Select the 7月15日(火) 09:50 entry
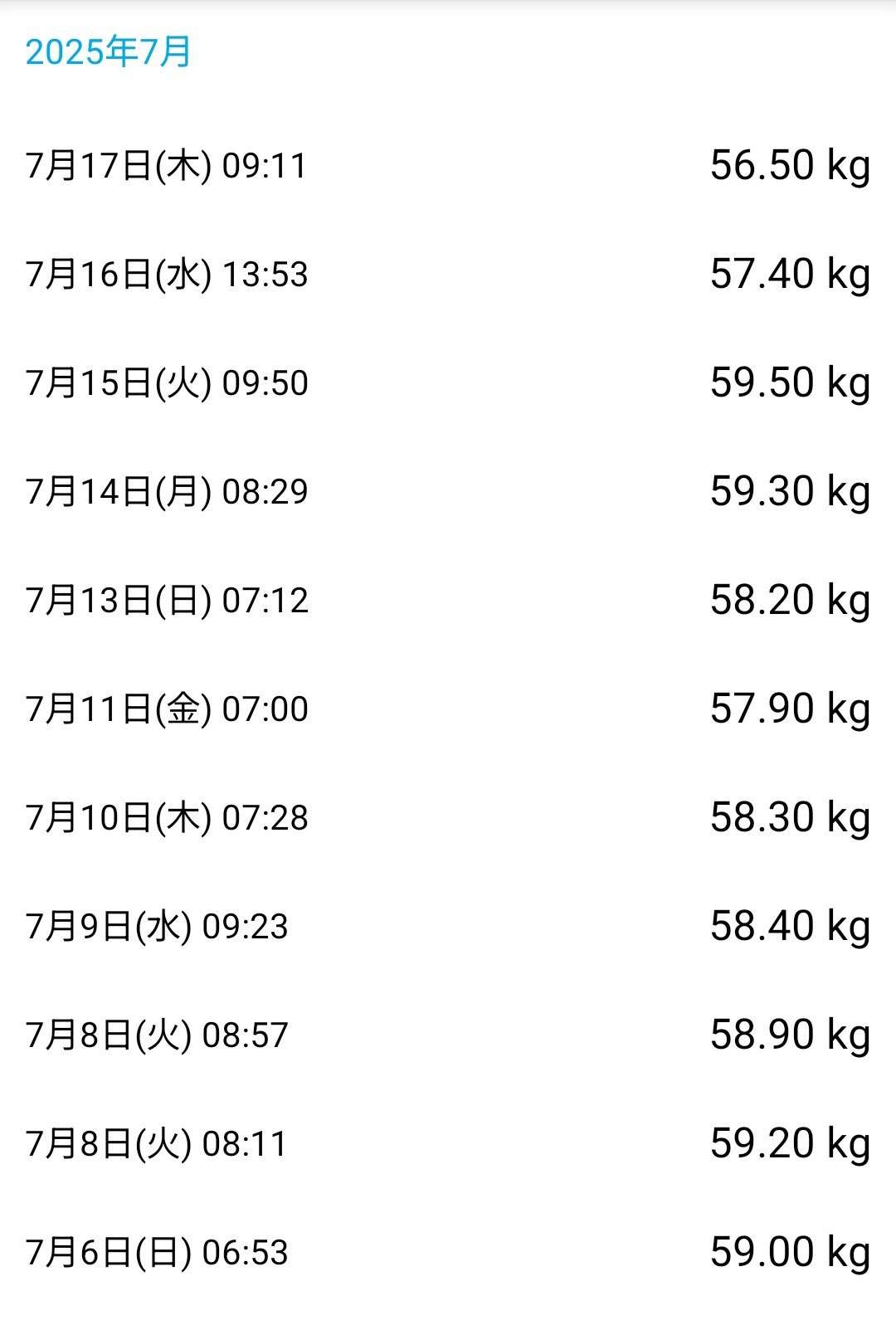Image resolution: width=896 pixels, height=1320 pixels. 448,382
